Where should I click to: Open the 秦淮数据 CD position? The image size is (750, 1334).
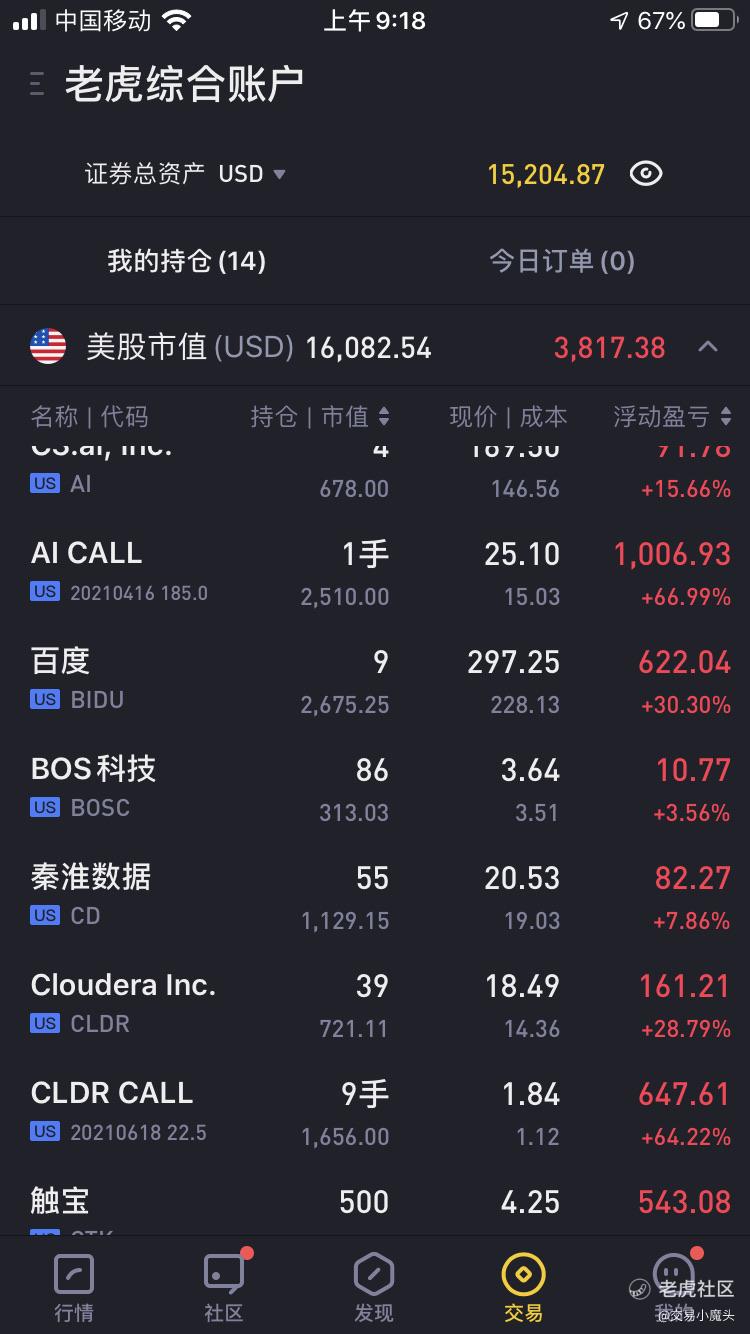(x=375, y=897)
